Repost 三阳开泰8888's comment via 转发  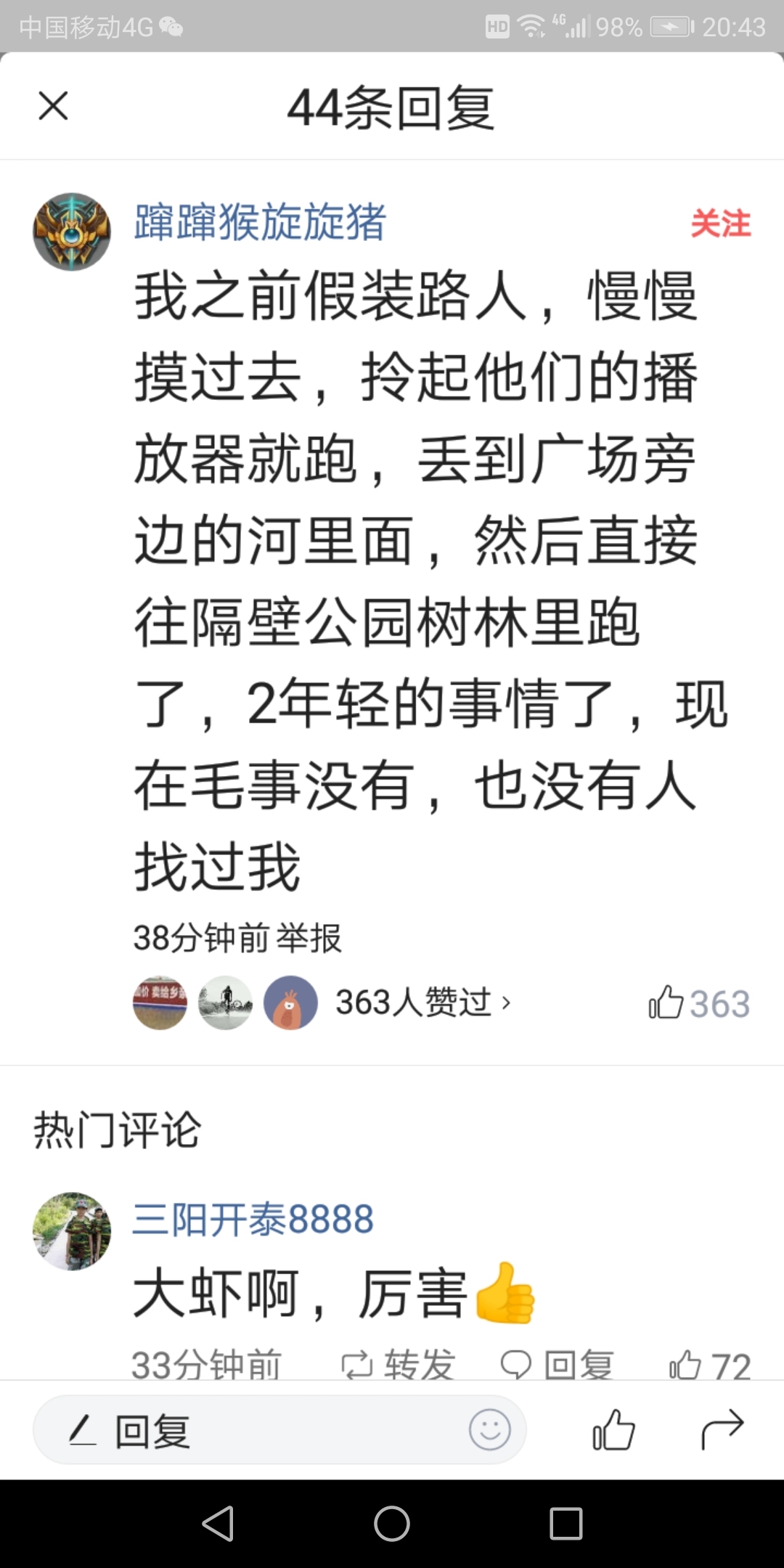point(398,1365)
